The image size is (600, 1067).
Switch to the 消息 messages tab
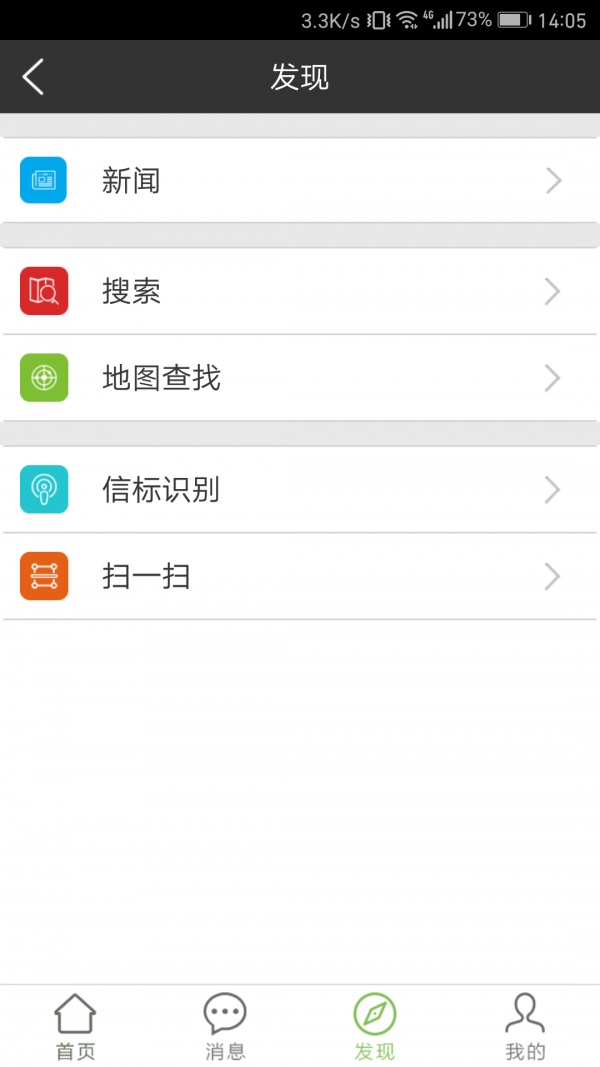coord(225,1026)
